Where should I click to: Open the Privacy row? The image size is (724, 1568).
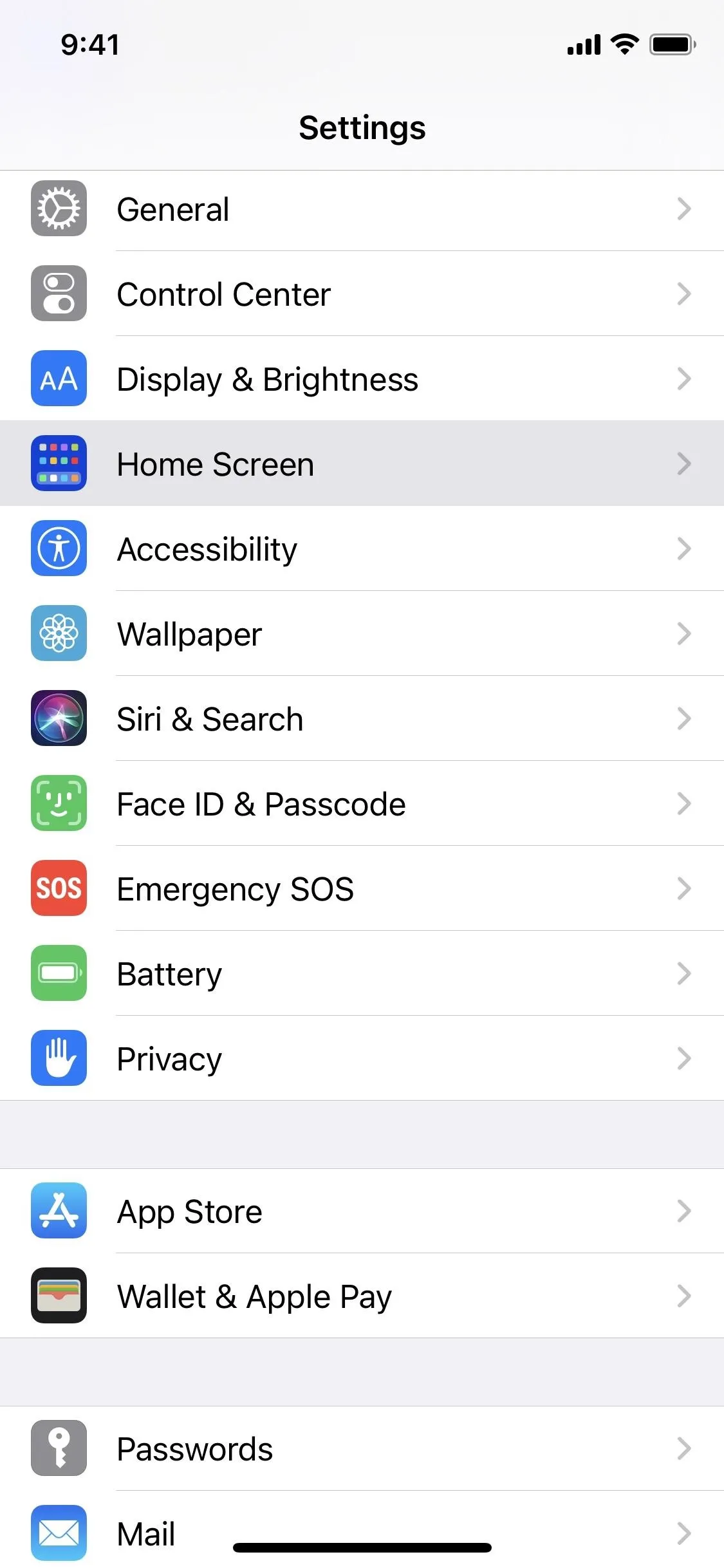tap(362, 1059)
